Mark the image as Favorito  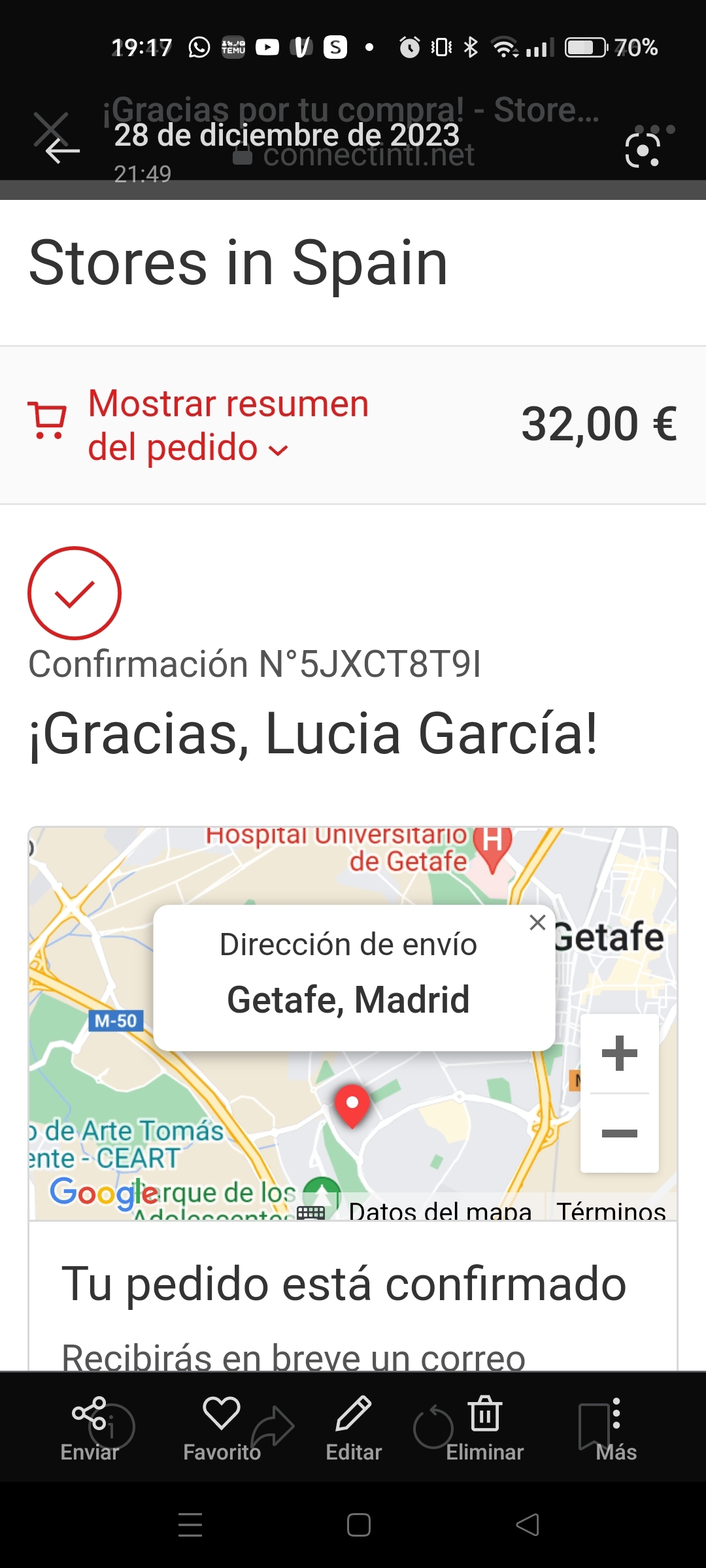point(222,1428)
